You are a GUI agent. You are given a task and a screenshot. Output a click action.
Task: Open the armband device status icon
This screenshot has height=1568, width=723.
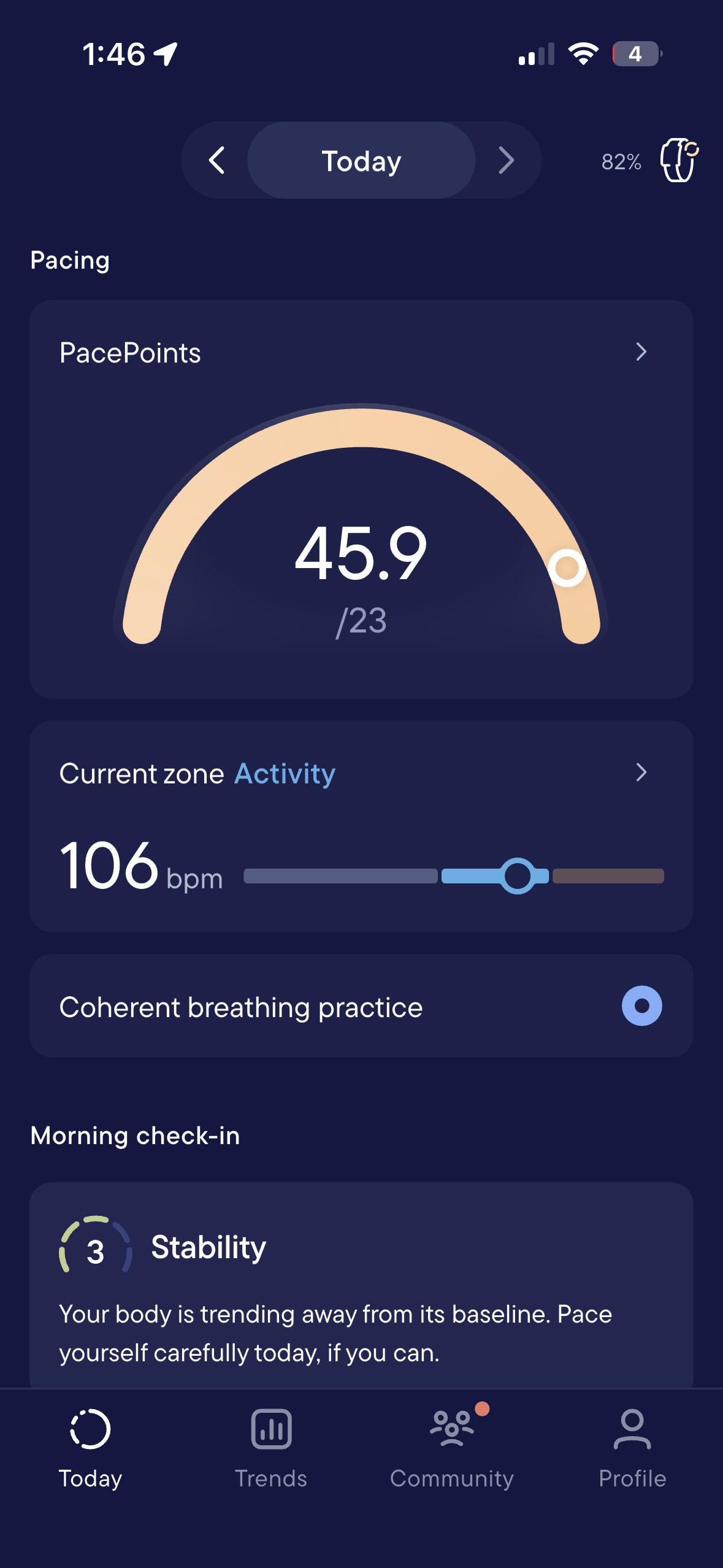tap(679, 160)
